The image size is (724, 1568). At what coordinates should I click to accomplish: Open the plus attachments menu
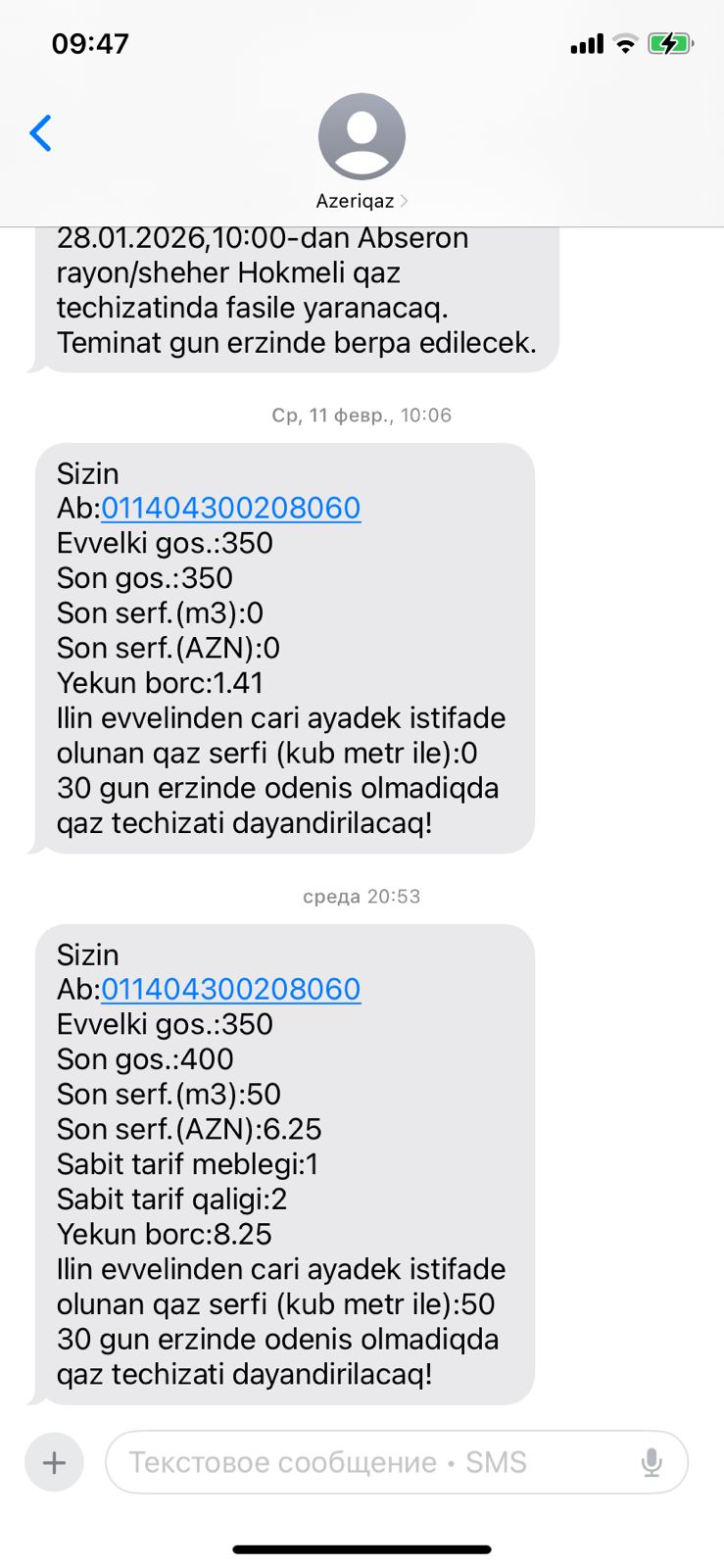point(54,1462)
